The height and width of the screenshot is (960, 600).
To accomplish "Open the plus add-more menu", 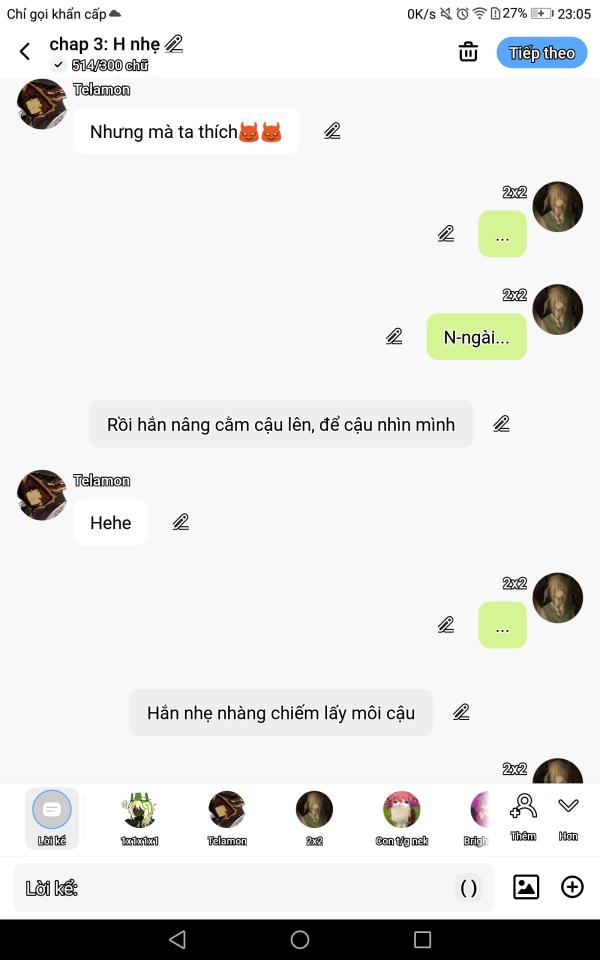I will [x=572, y=887].
